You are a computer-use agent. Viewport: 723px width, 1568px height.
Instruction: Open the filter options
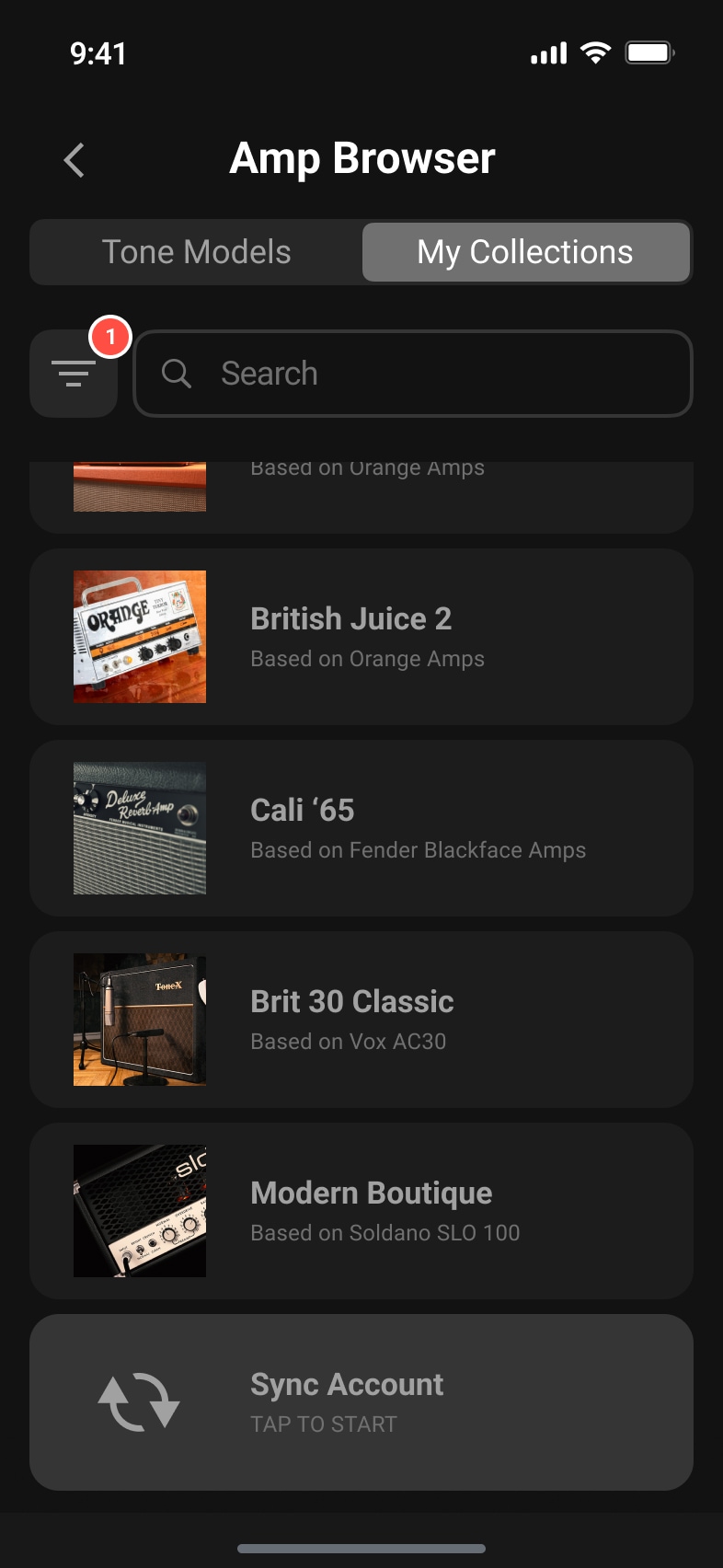pyautogui.click(x=74, y=374)
